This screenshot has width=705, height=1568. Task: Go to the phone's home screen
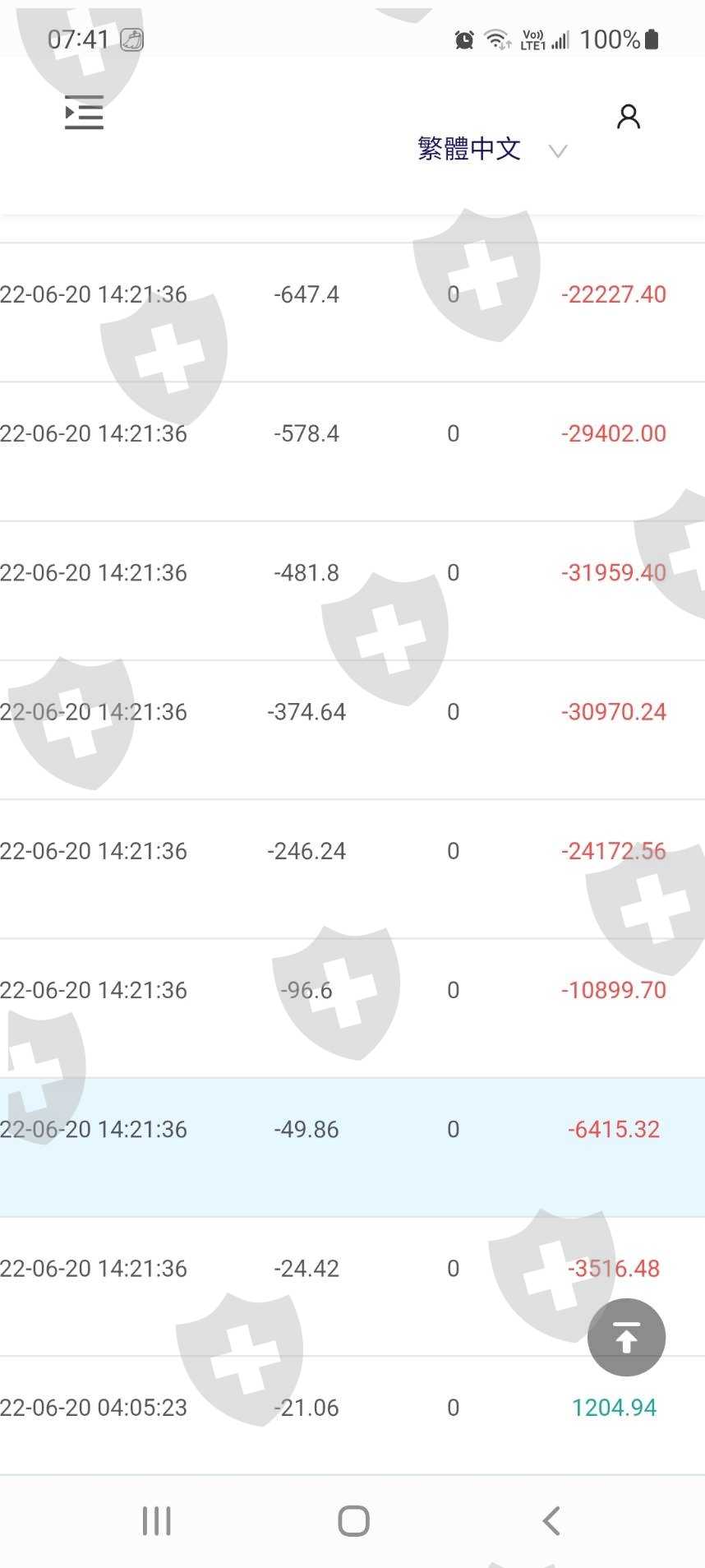coord(353,1520)
